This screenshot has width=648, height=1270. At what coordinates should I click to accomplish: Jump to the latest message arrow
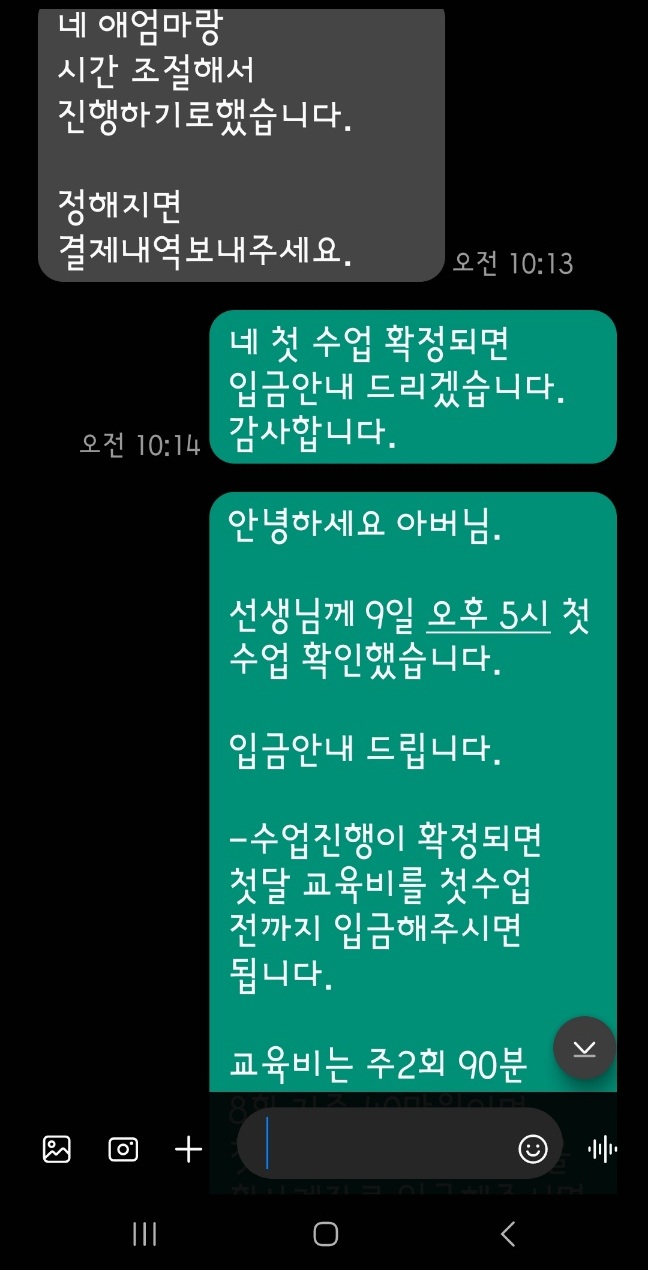pos(584,1048)
